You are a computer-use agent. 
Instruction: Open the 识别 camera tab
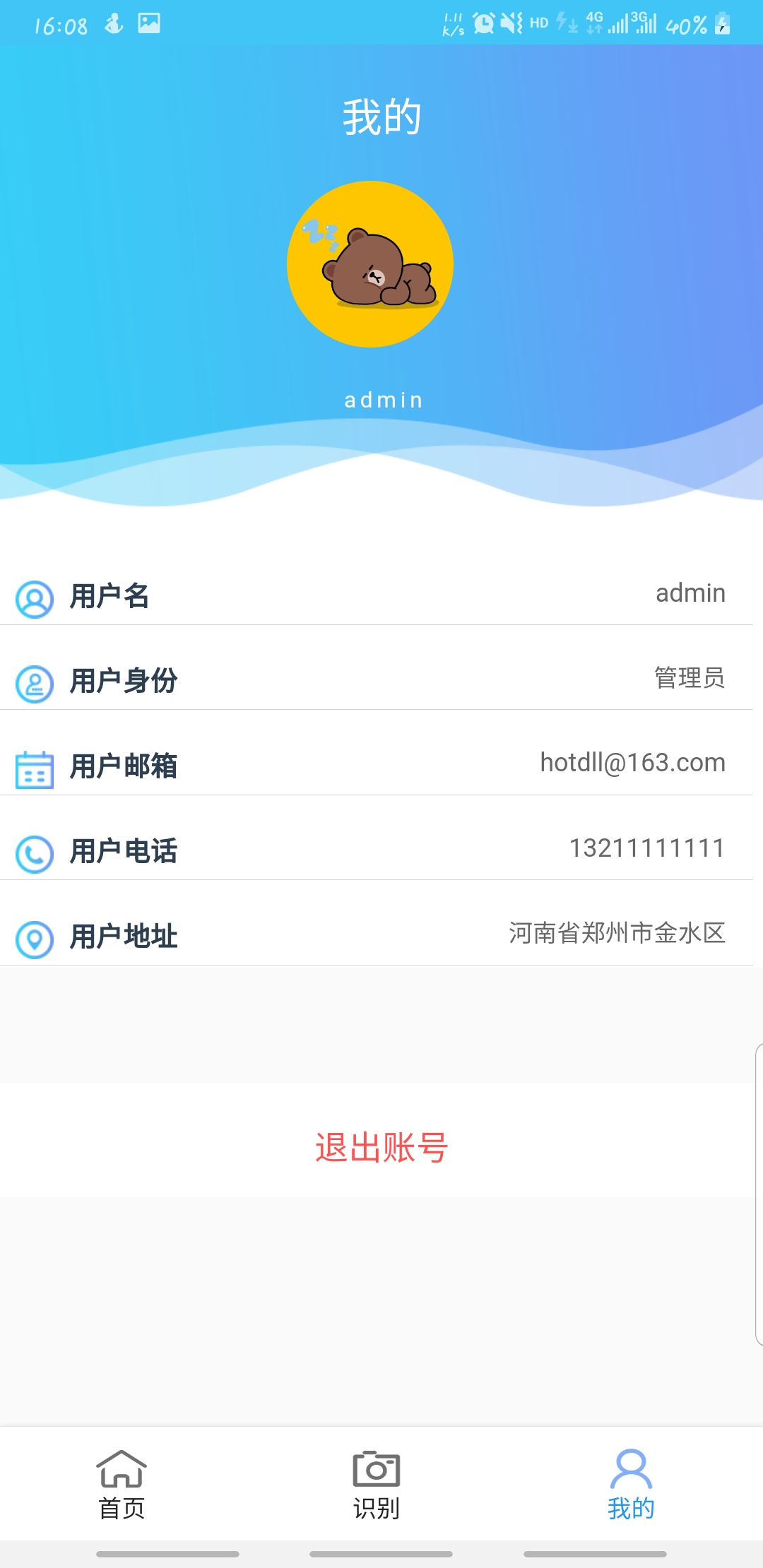coord(376,1483)
